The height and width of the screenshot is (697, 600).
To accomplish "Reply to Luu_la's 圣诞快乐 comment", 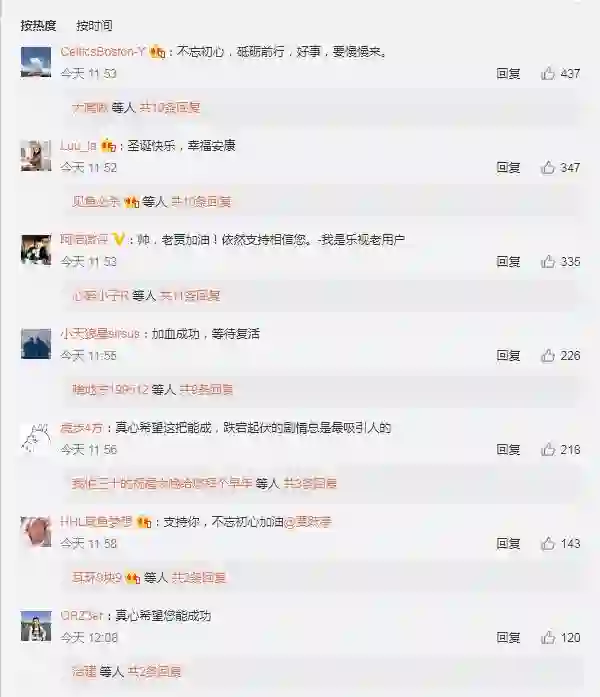I will pyautogui.click(x=508, y=168).
